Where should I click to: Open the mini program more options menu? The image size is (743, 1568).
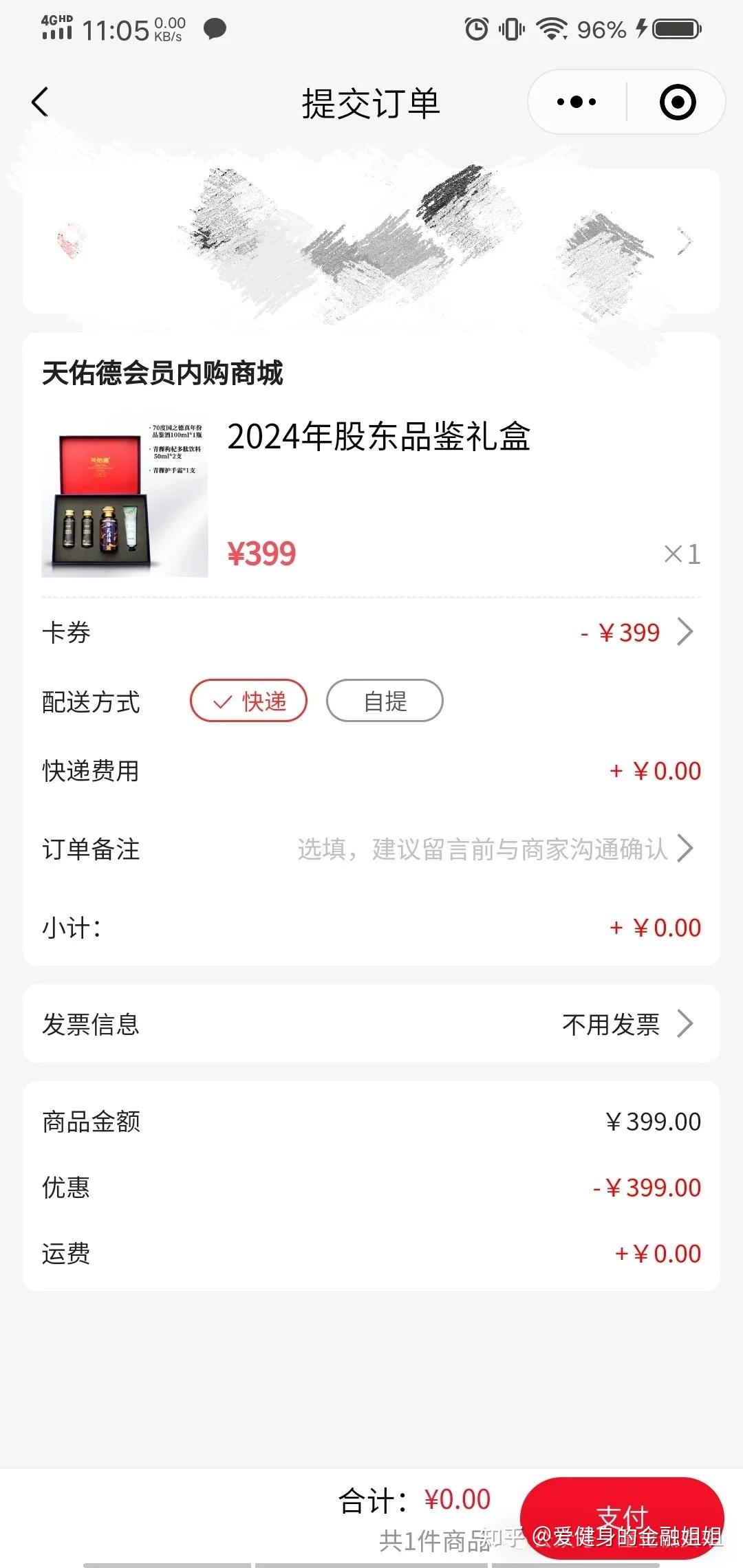577,102
